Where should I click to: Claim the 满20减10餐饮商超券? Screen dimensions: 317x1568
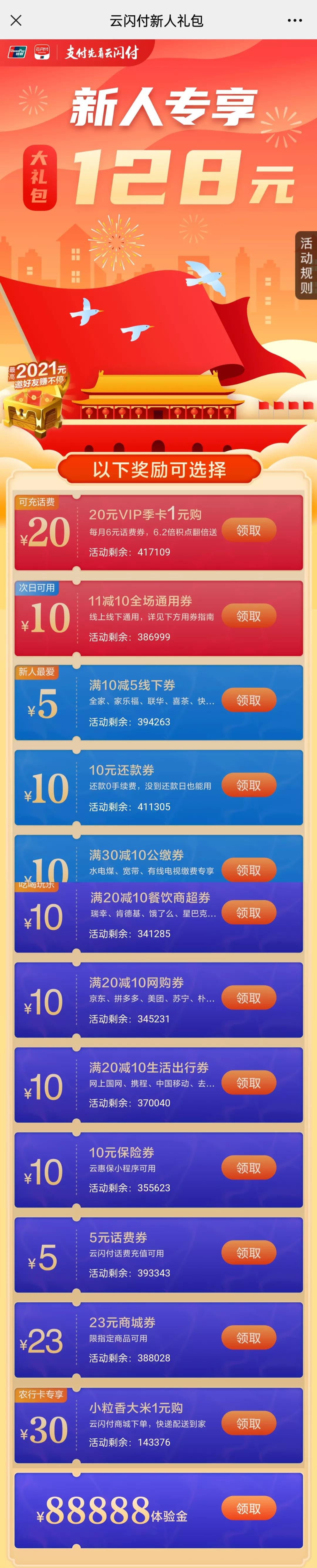(248, 913)
